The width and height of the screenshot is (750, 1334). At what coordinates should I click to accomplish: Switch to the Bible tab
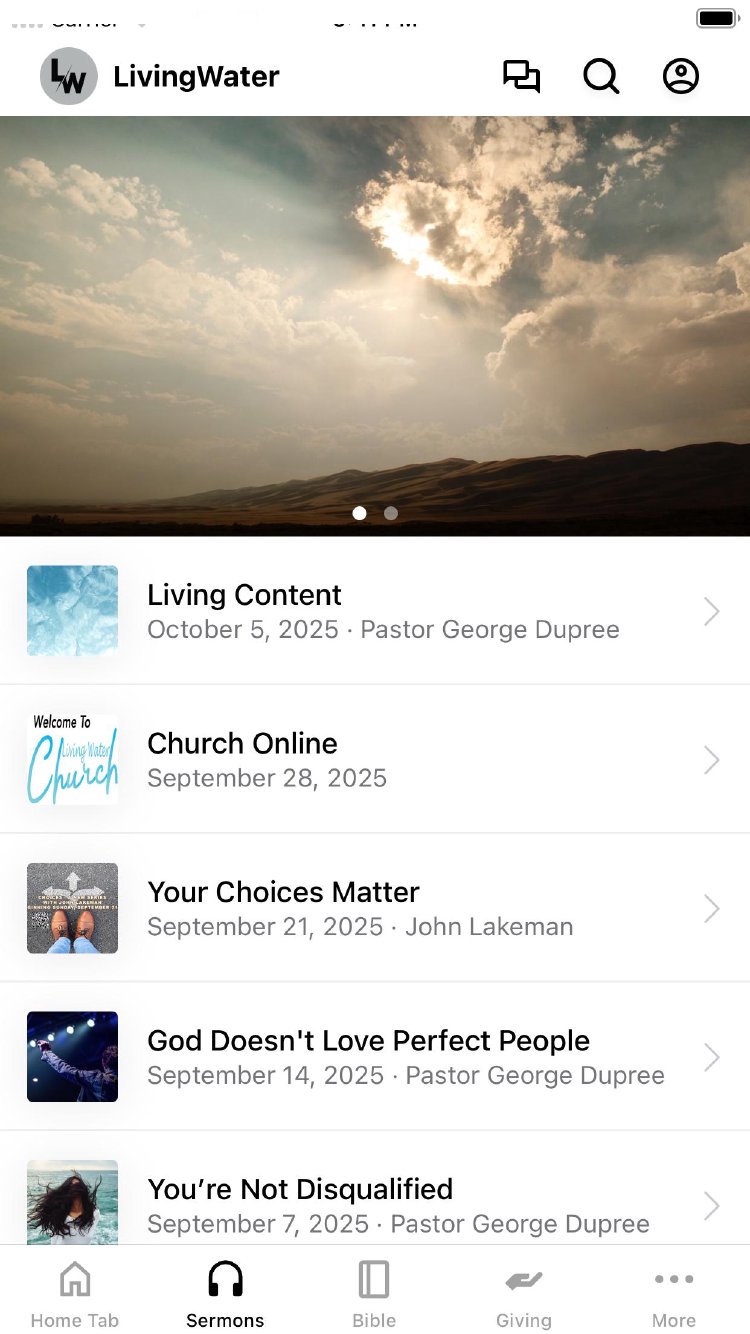(x=374, y=1293)
